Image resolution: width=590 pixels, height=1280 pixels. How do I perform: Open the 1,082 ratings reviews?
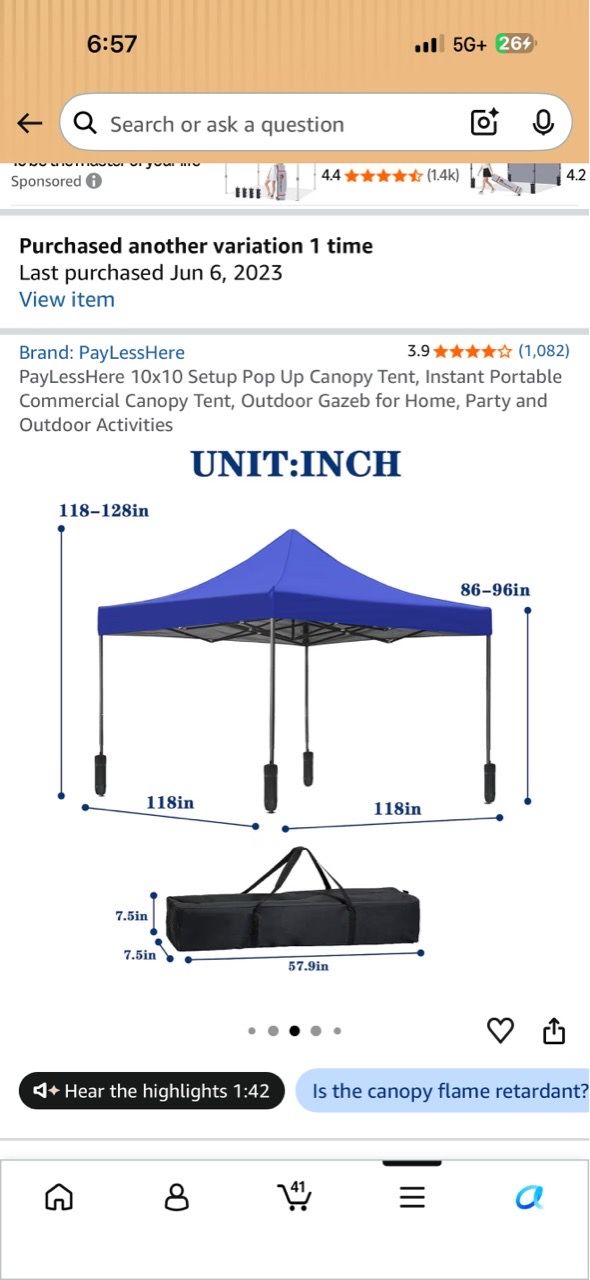point(544,351)
